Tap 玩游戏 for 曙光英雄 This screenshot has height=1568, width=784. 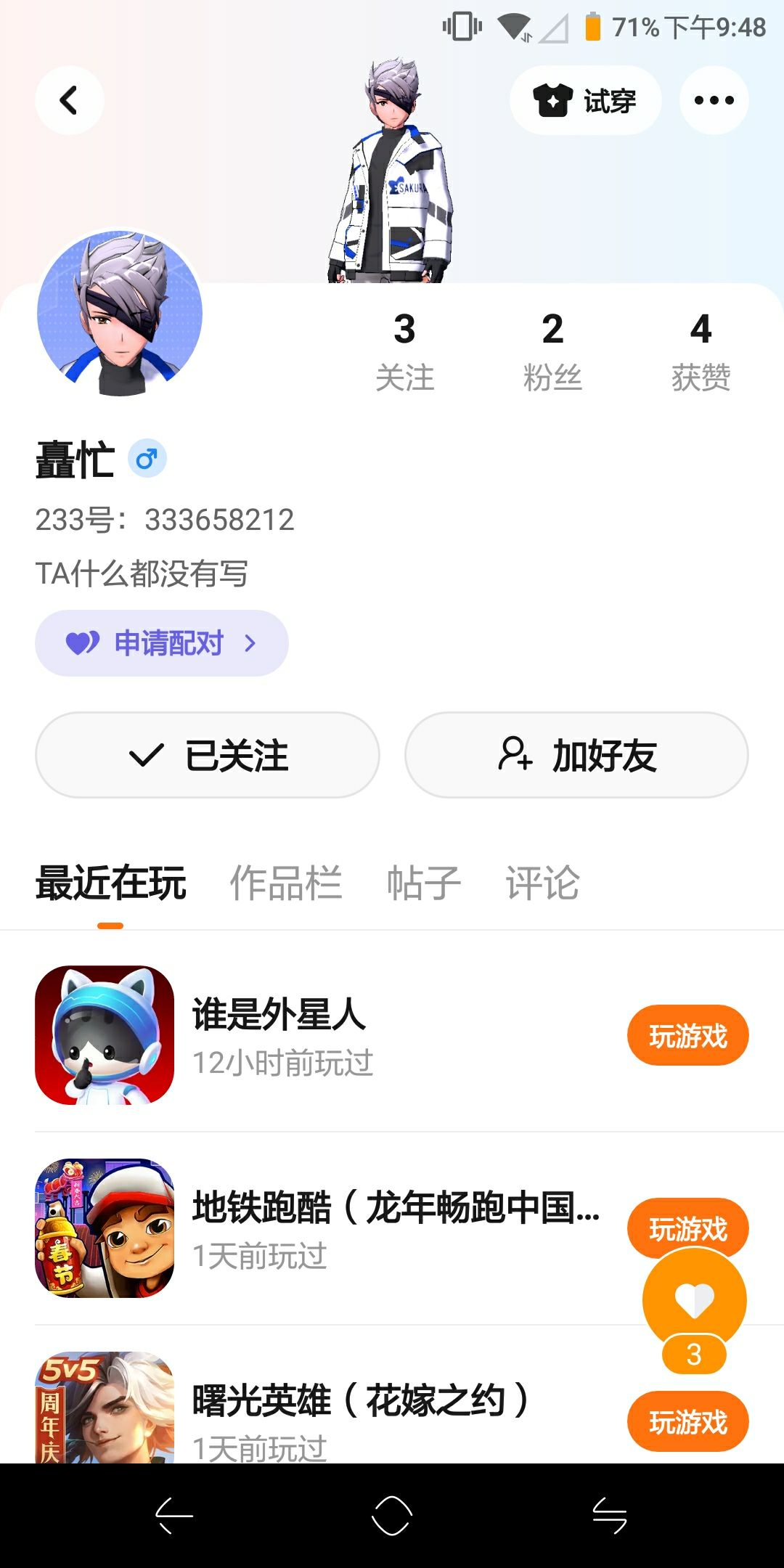pyautogui.click(x=687, y=1421)
